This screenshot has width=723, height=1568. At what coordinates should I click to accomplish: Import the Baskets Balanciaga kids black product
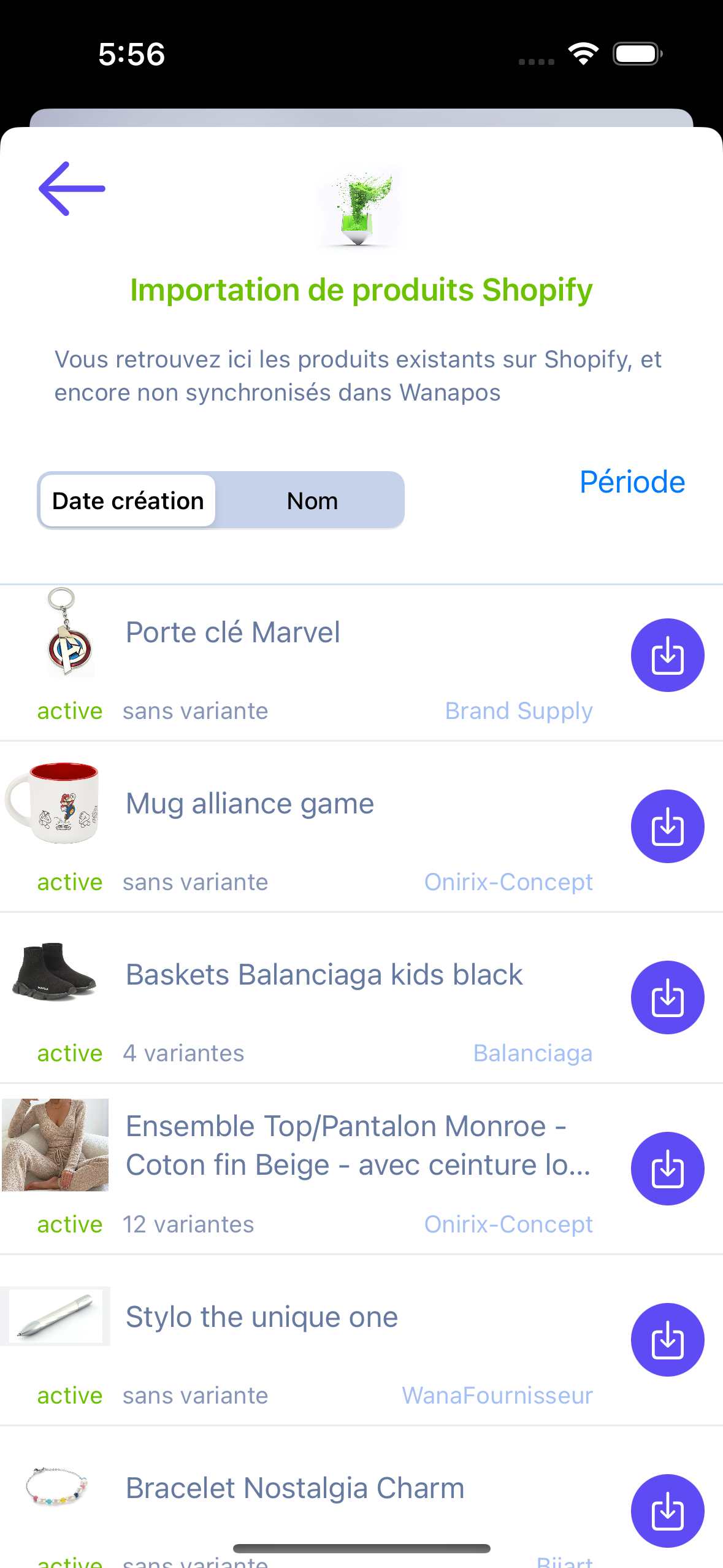coord(668,997)
